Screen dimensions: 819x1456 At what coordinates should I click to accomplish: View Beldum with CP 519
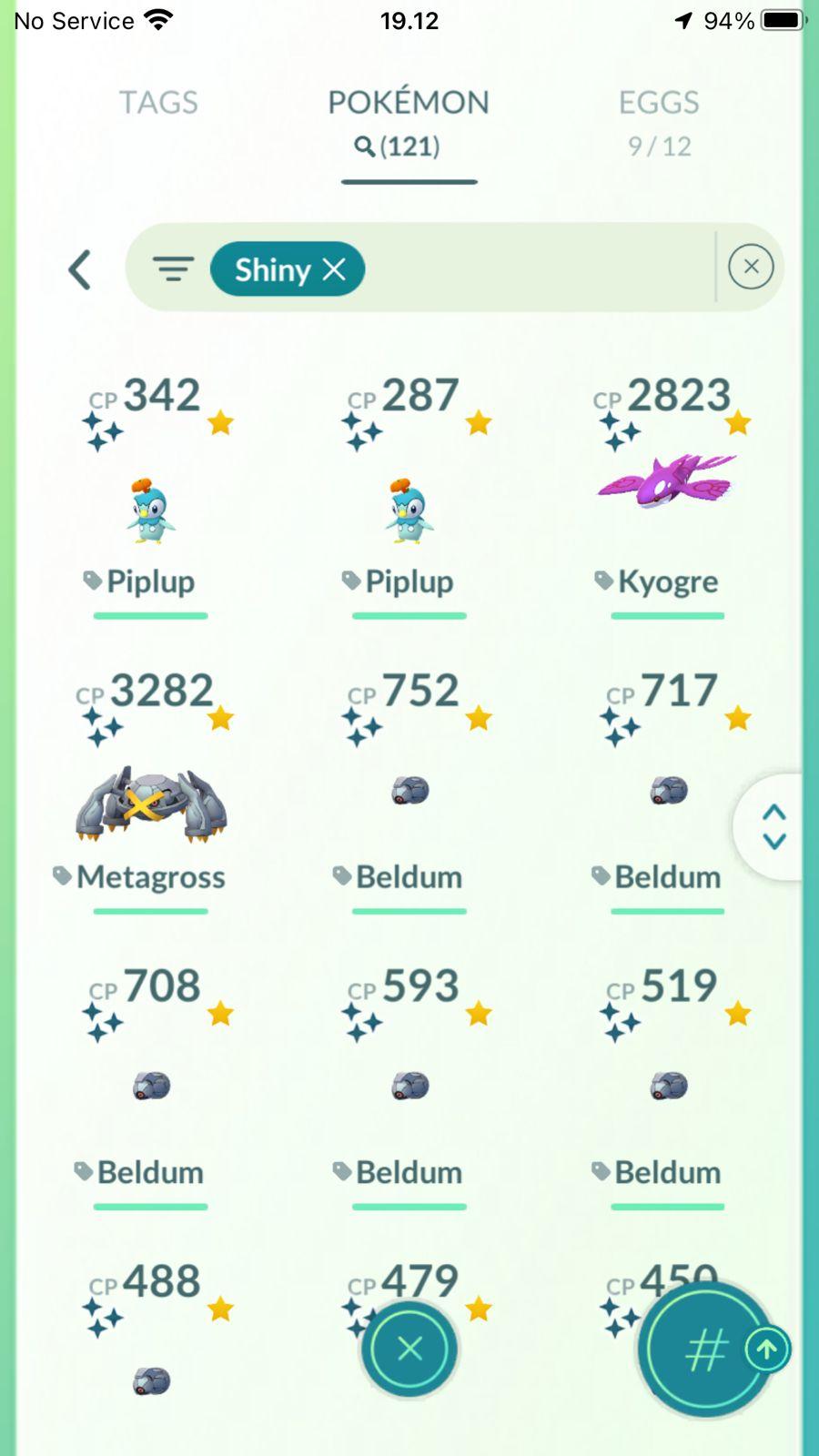tap(668, 1087)
